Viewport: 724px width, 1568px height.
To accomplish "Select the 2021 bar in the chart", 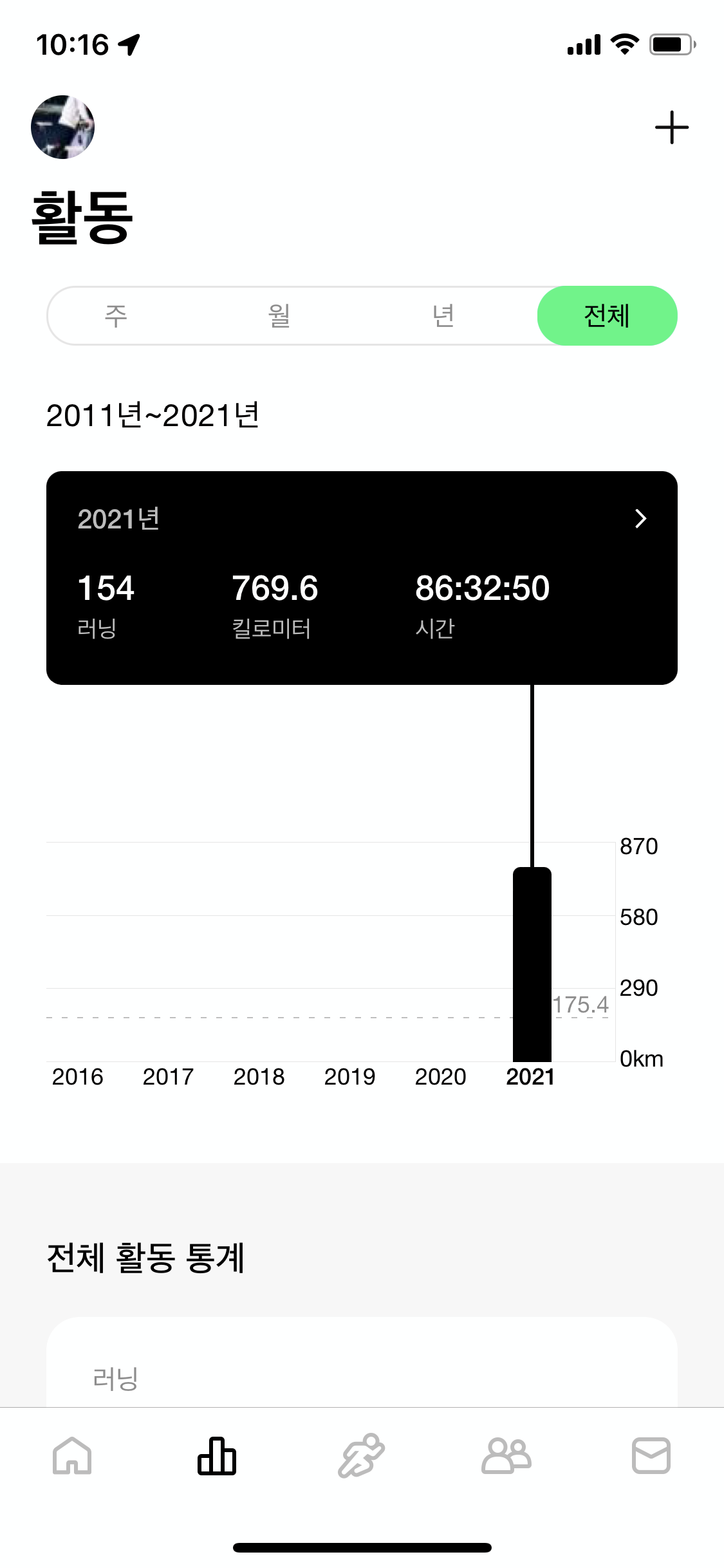I will pyautogui.click(x=532, y=964).
